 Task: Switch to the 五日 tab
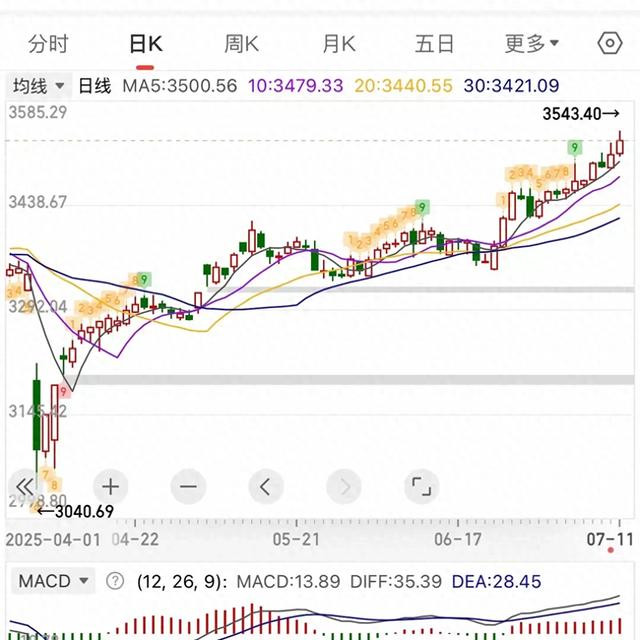(x=435, y=43)
